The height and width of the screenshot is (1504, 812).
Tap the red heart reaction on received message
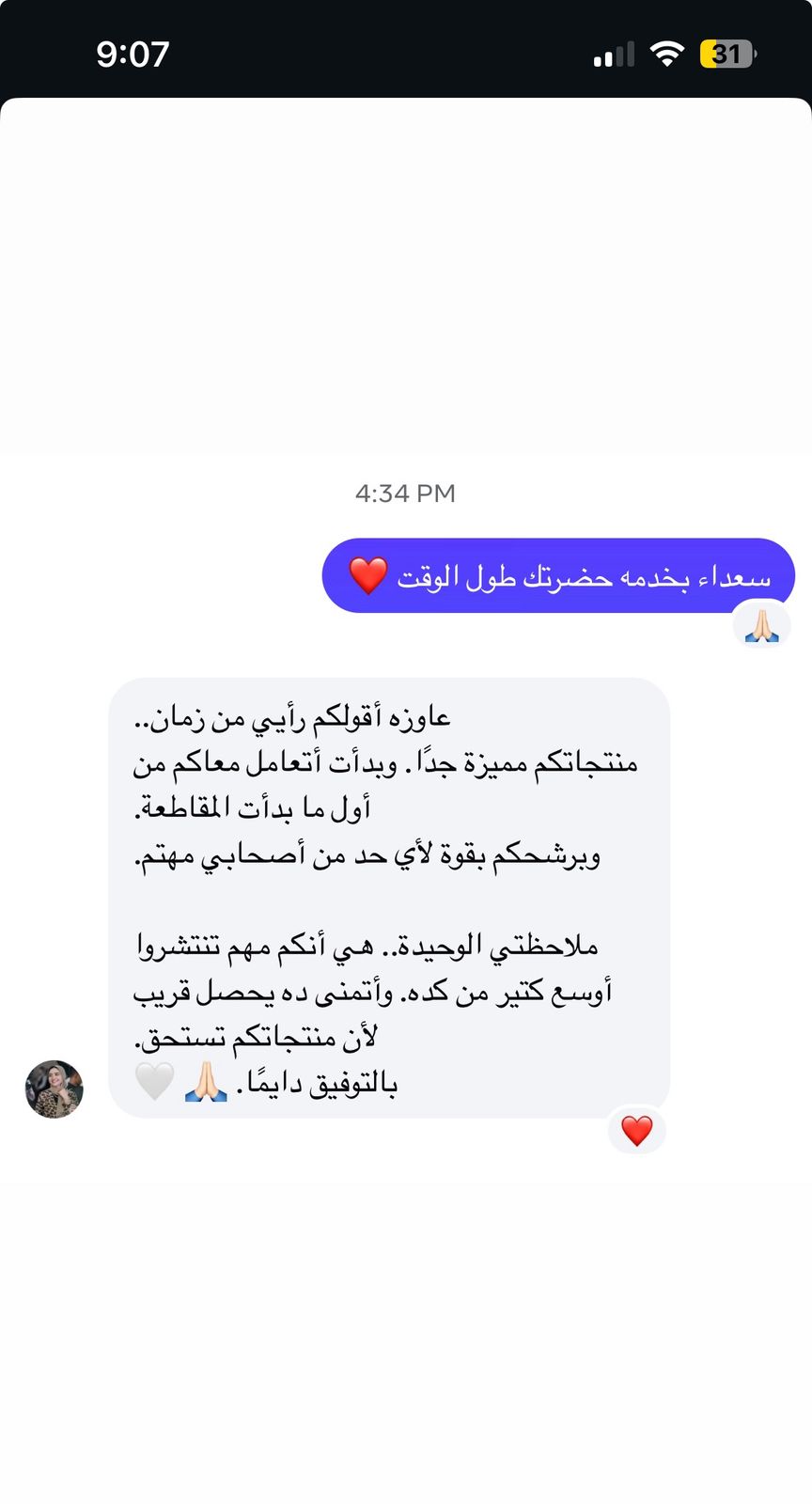[636, 1130]
